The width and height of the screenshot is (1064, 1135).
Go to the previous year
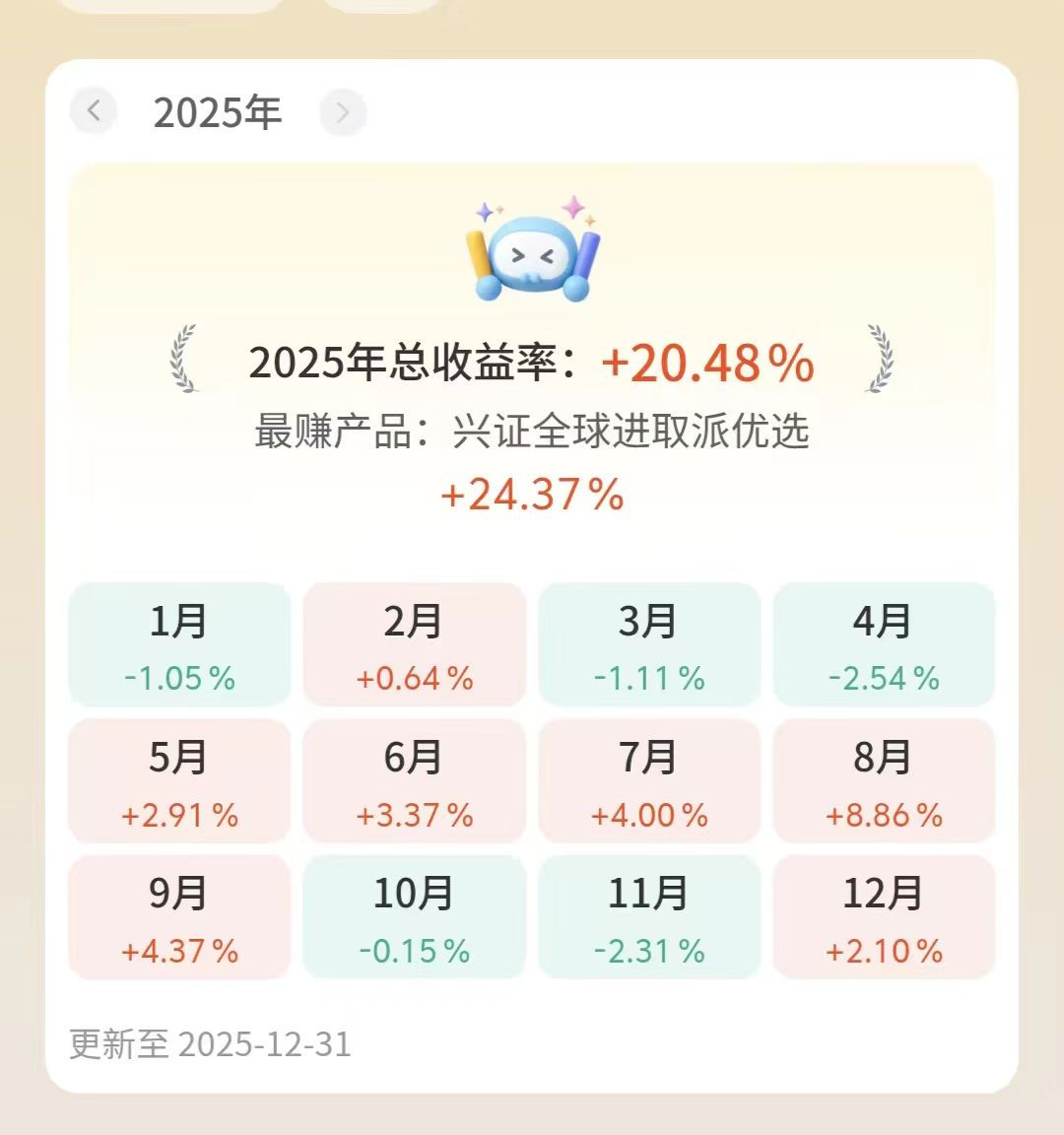(94, 111)
